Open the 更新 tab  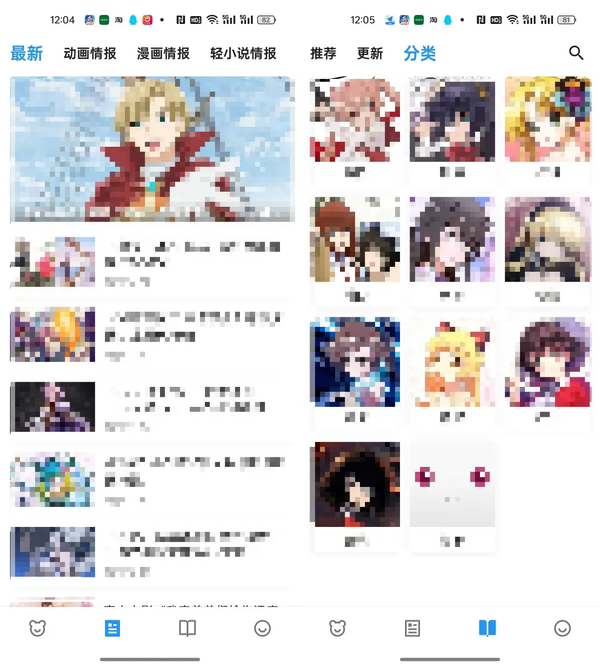pos(370,54)
